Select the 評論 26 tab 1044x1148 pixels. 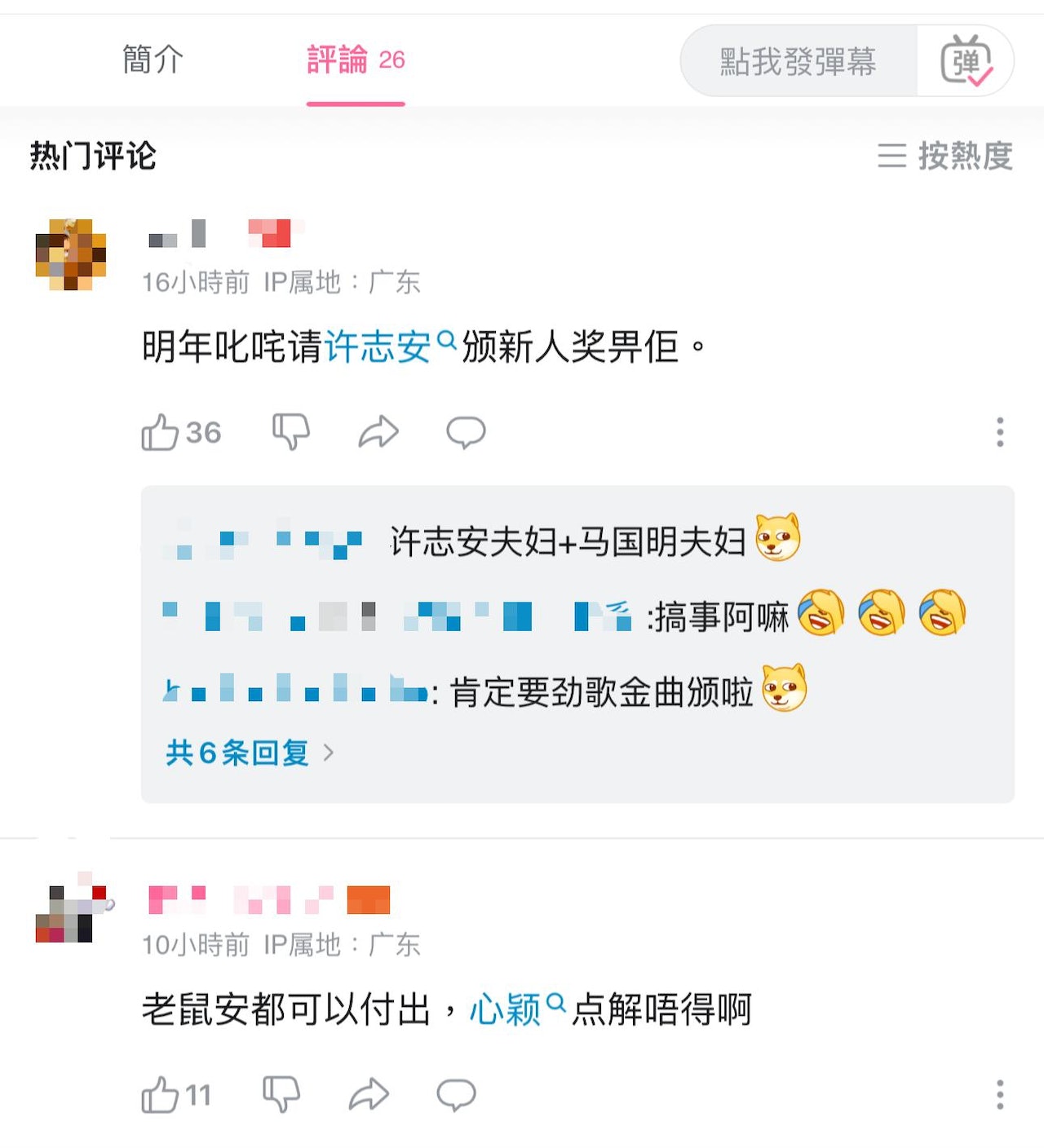click(356, 60)
